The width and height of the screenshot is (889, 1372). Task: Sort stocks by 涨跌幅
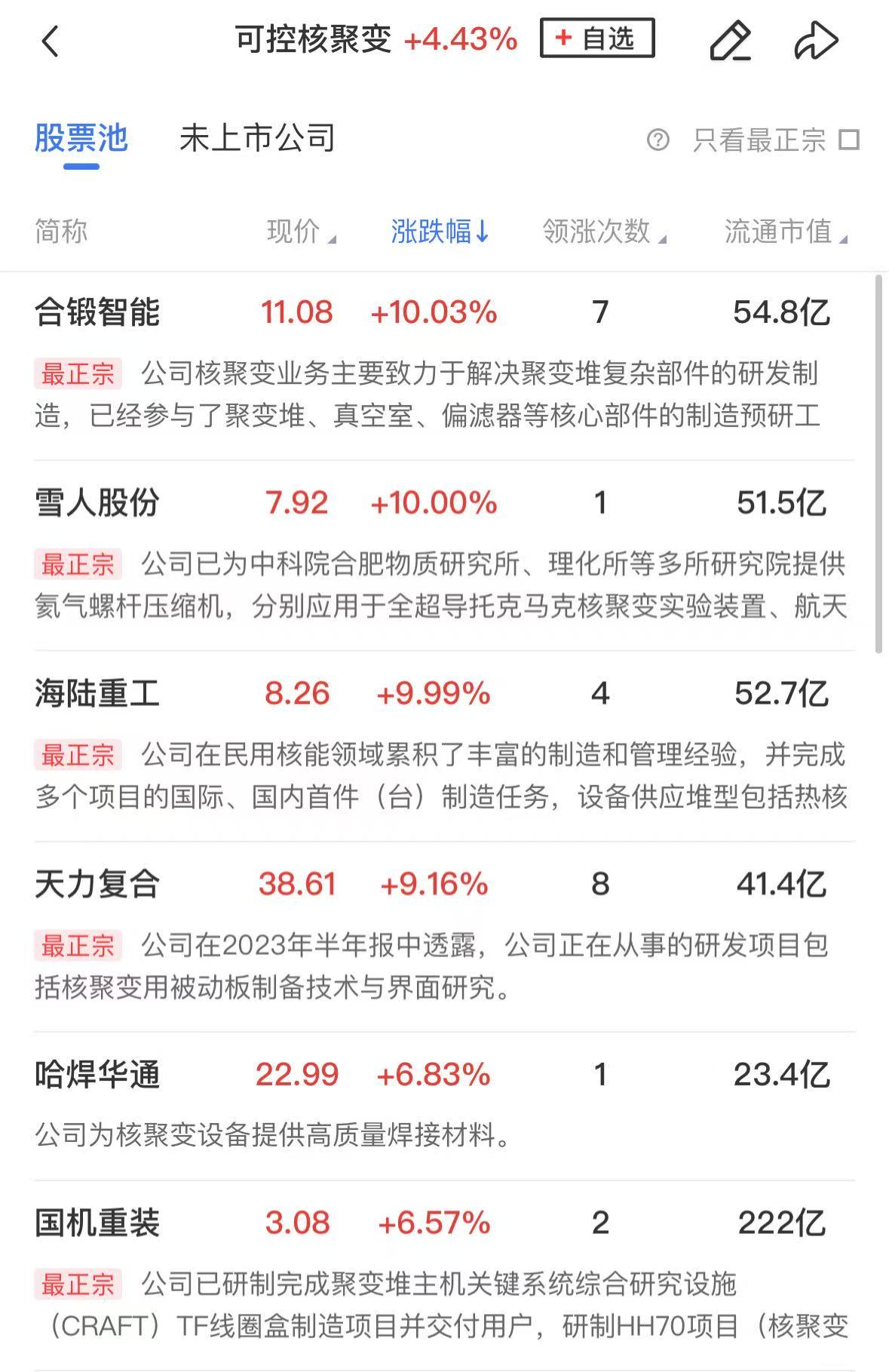[440, 232]
